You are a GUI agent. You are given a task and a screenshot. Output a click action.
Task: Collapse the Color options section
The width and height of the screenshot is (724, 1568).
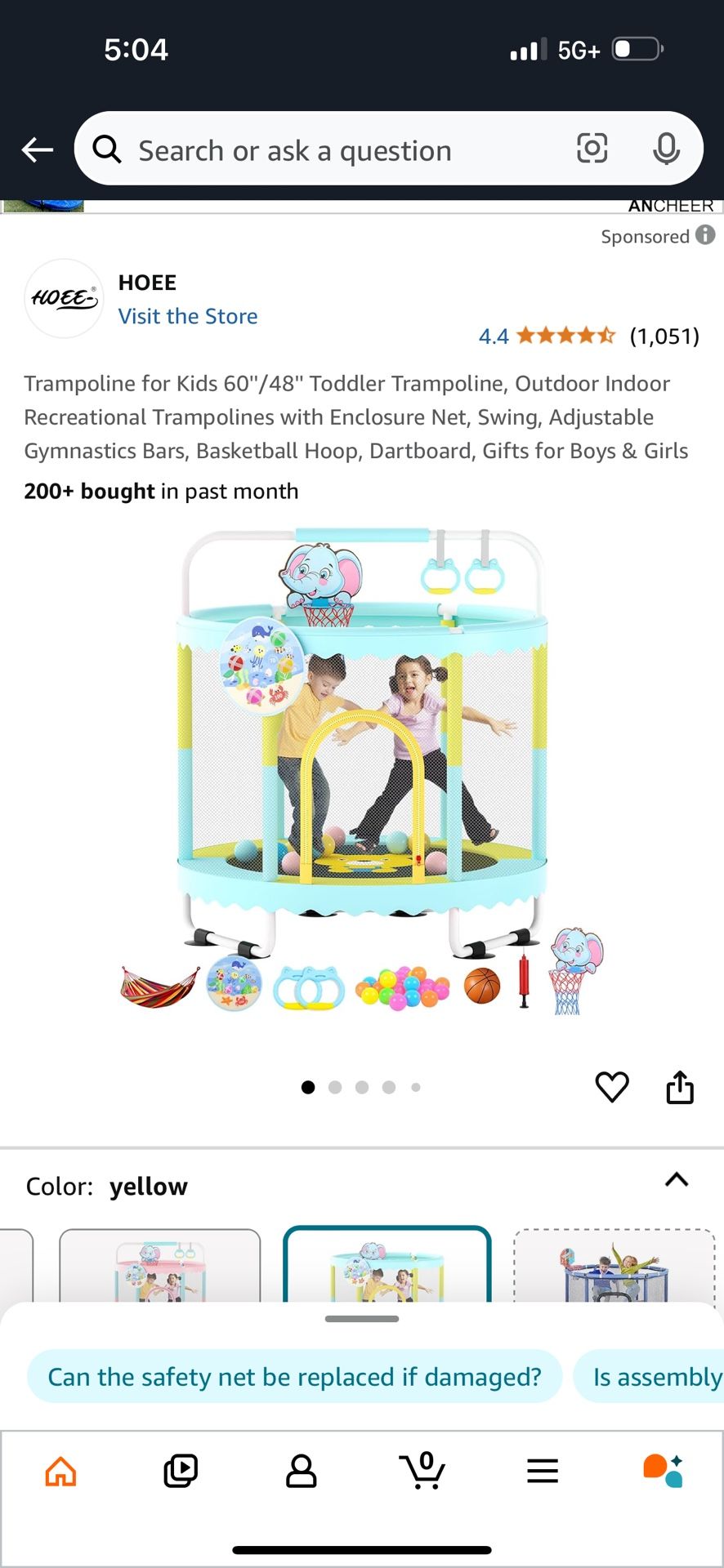[677, 1180]
